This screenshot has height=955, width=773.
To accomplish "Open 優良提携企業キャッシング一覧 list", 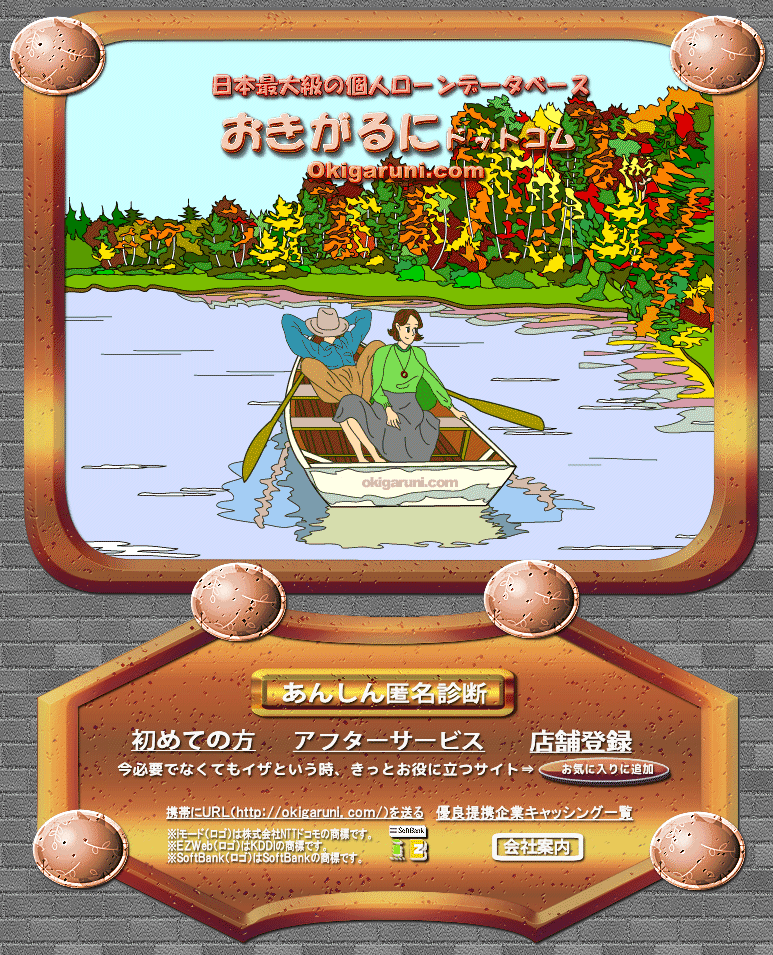I will [535, 812].
